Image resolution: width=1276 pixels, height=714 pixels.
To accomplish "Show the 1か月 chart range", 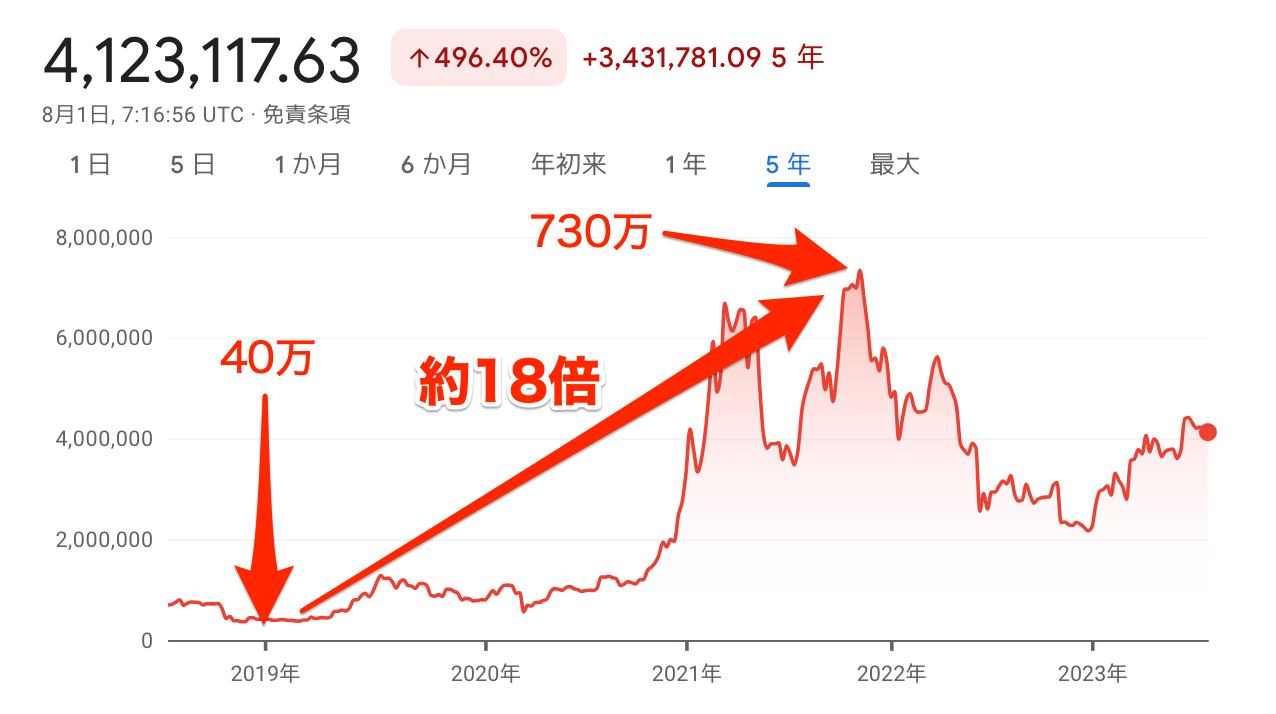I will point(309,165).
